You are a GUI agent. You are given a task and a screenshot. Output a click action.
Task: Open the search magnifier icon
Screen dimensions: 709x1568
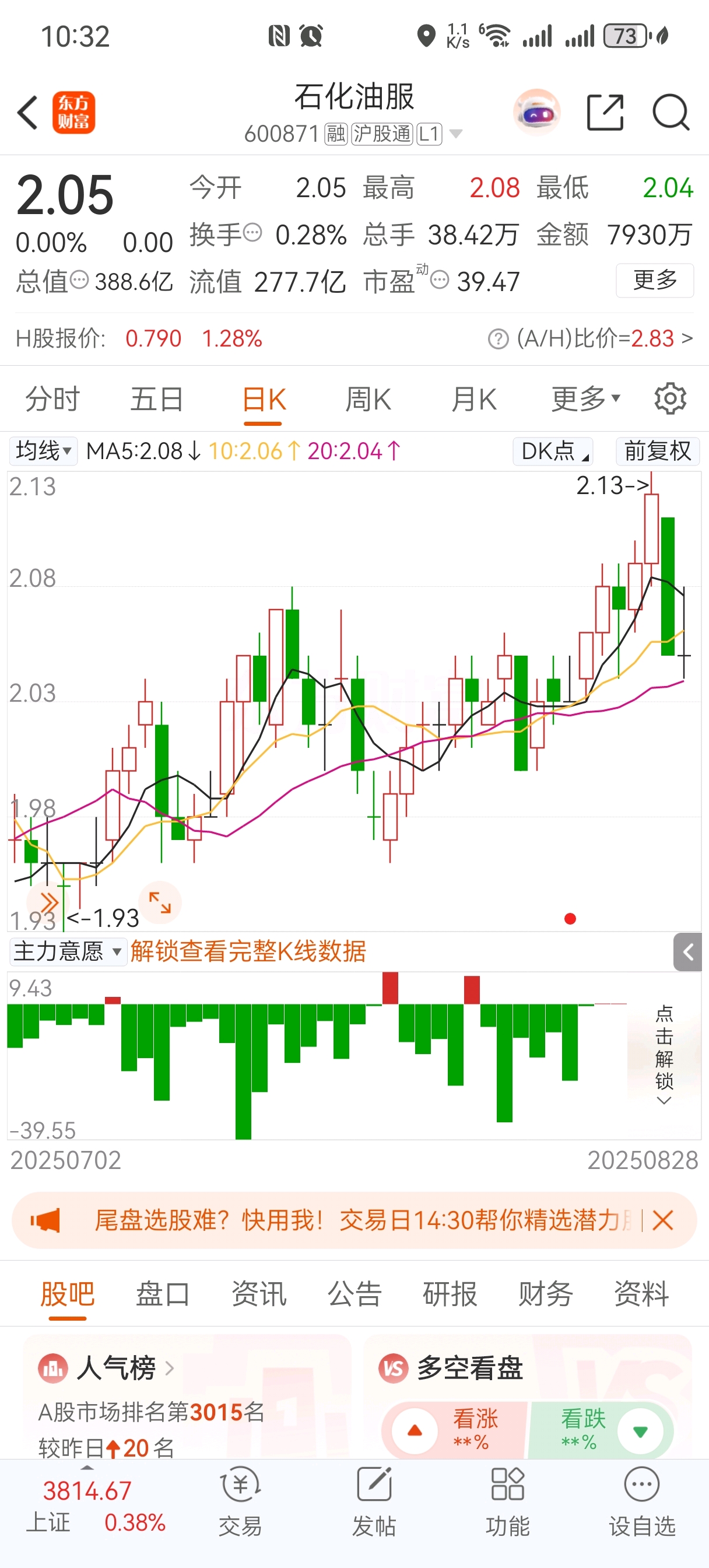(671, 113)
